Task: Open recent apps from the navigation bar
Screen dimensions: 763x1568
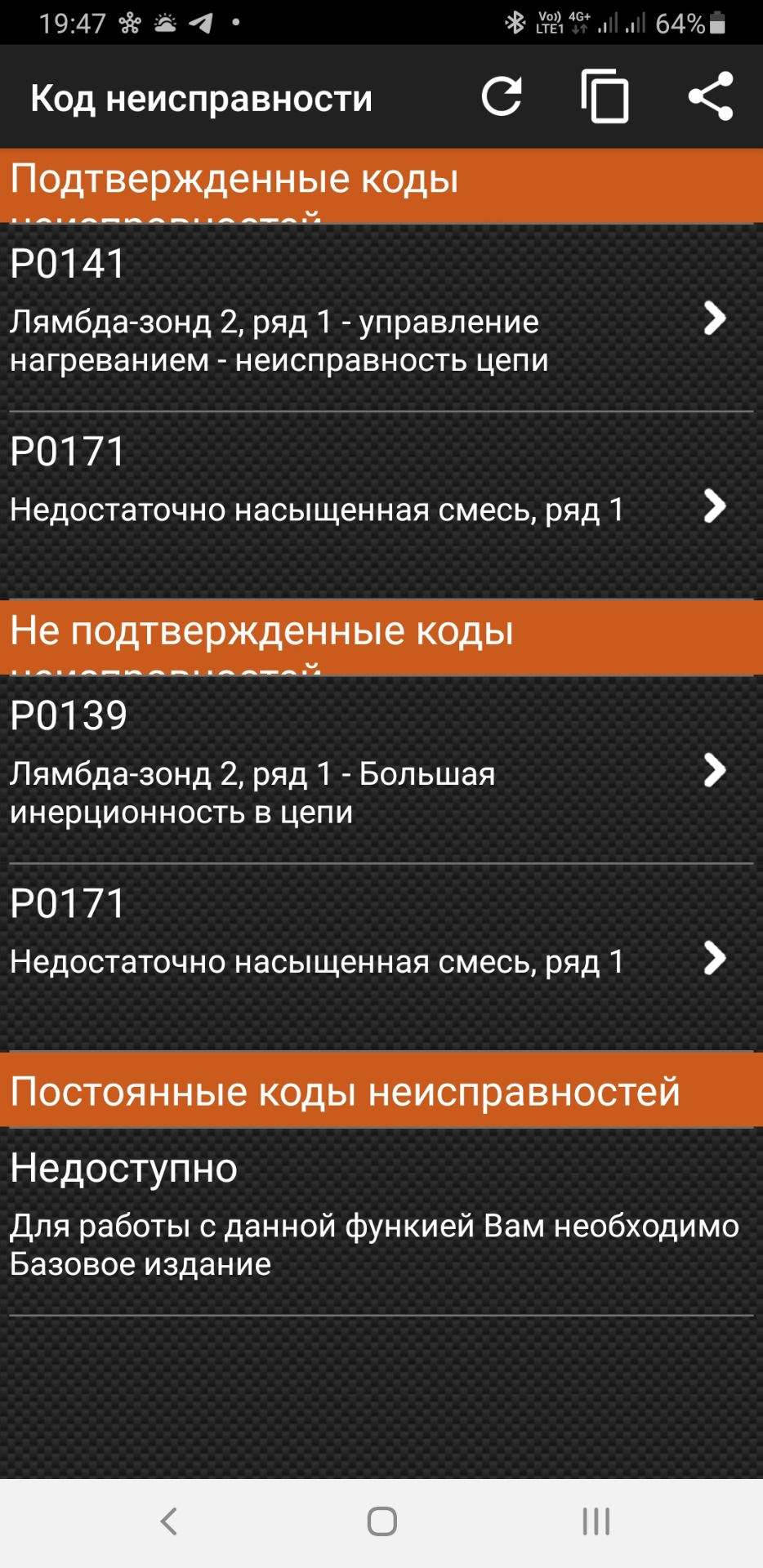Action: click(x=596, y=1521)
